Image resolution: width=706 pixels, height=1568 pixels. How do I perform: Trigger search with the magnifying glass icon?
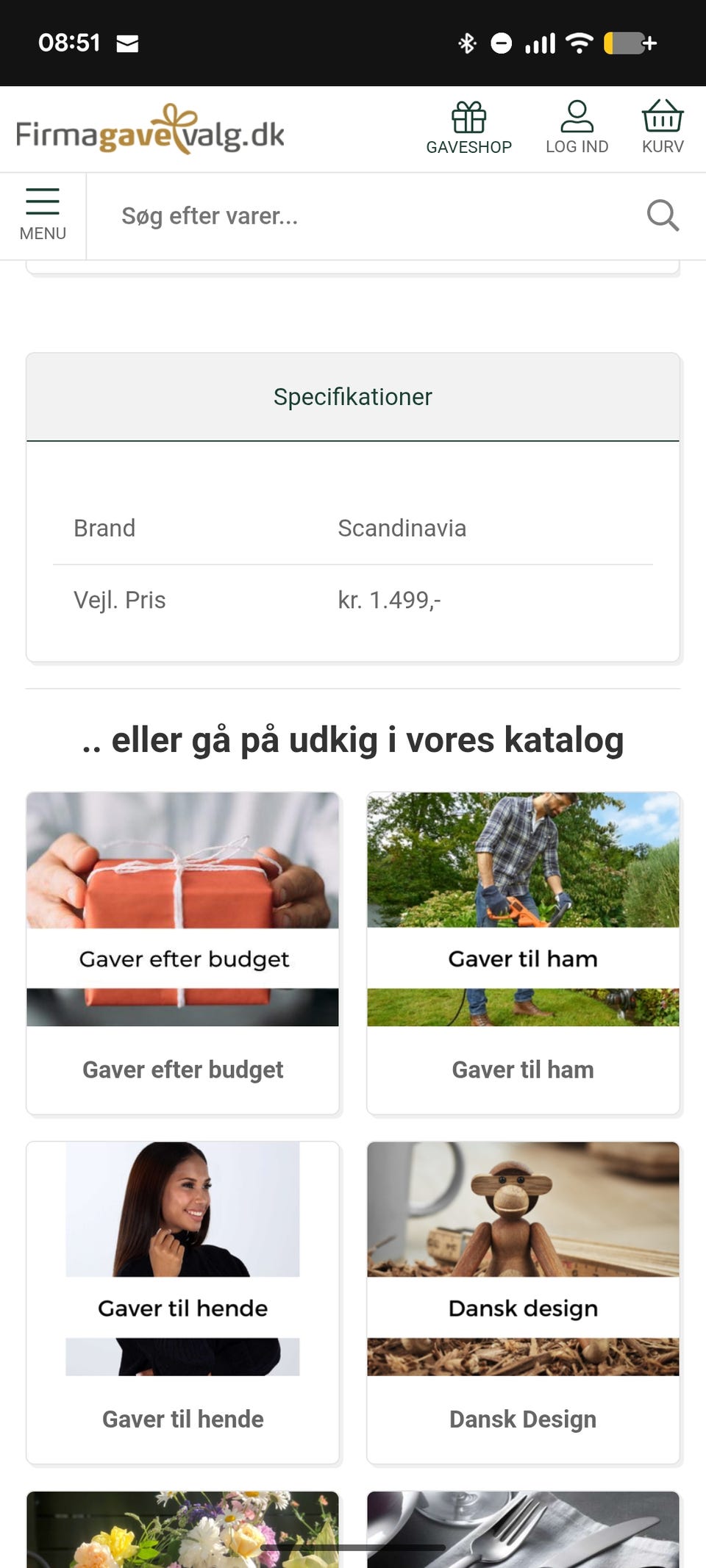click(663, 215)
